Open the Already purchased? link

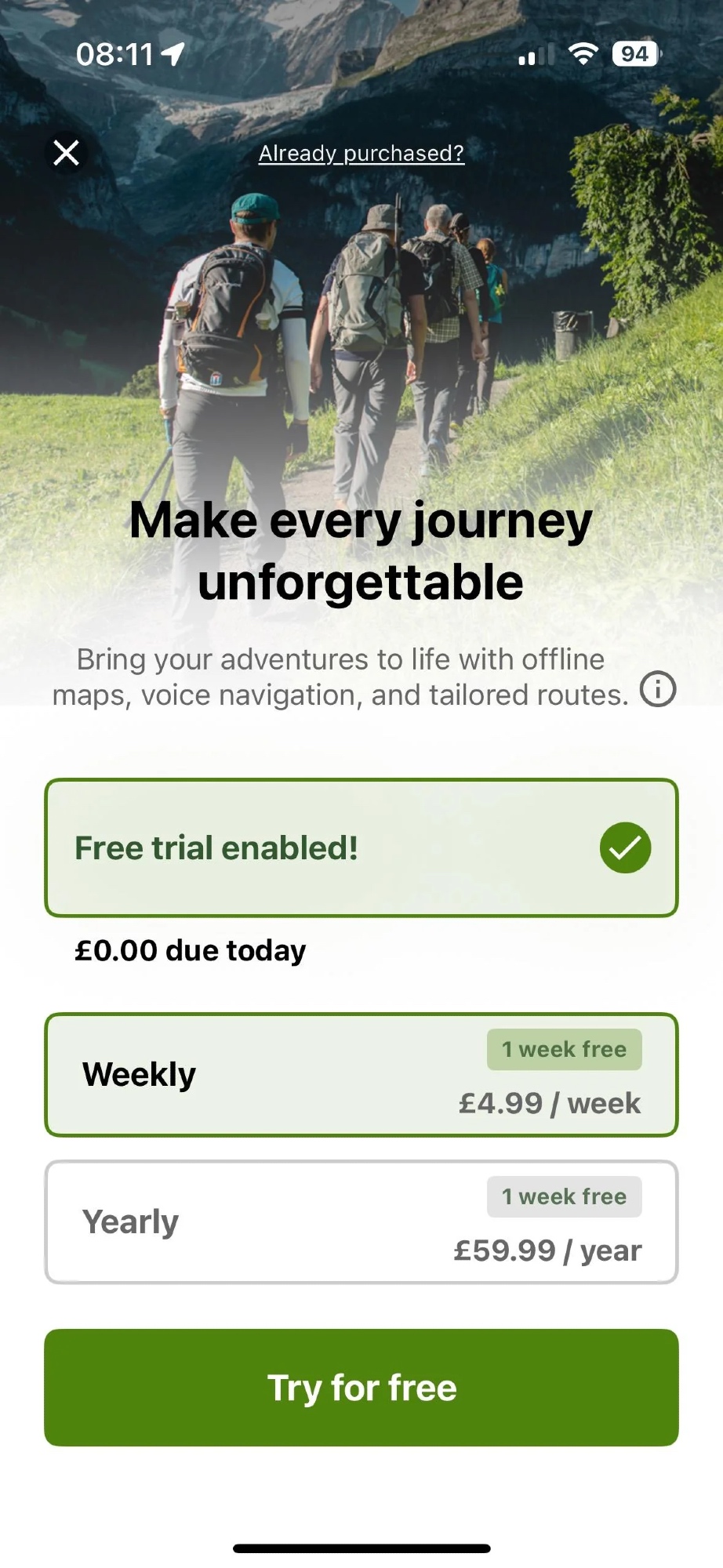(x=361, y=153)
